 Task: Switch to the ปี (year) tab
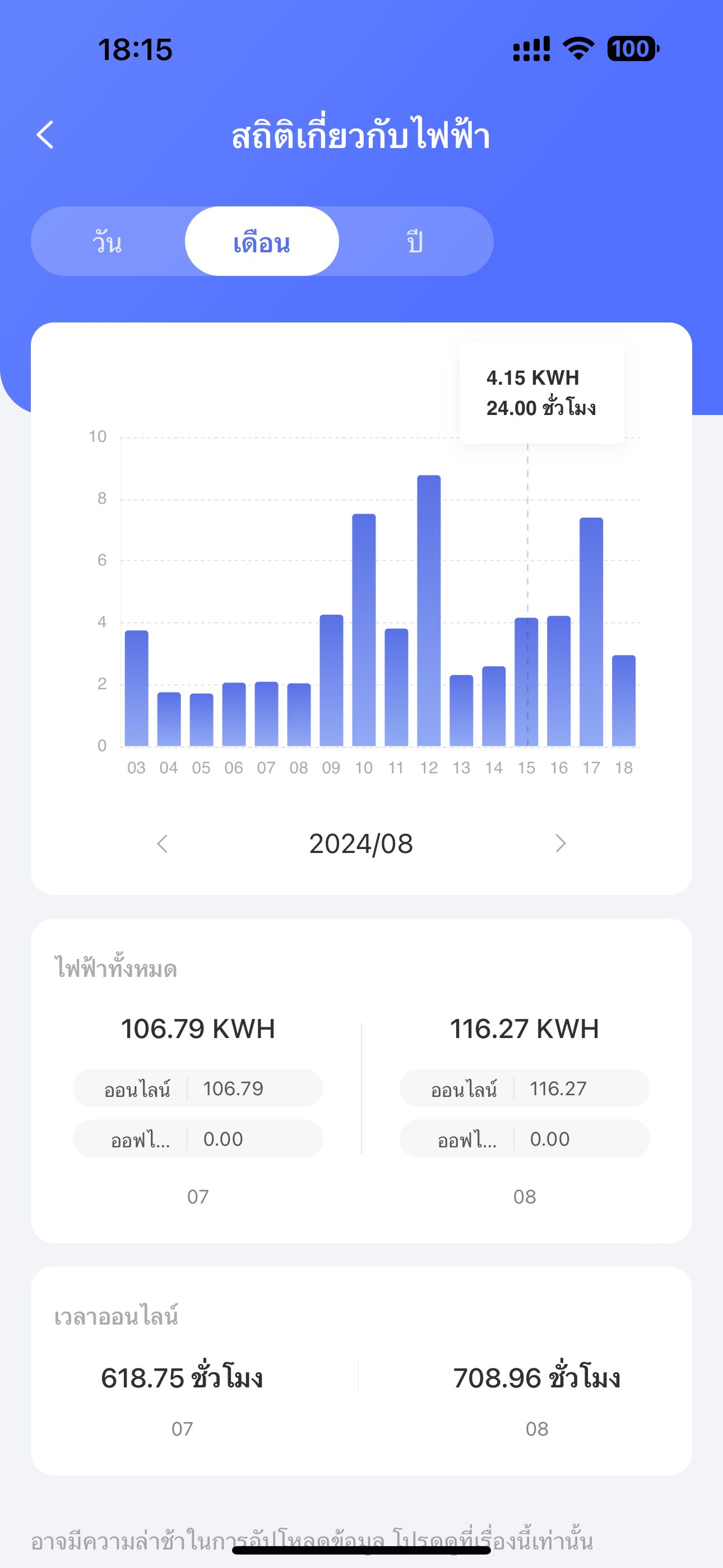pyautogui.click(x=415, y=242)
